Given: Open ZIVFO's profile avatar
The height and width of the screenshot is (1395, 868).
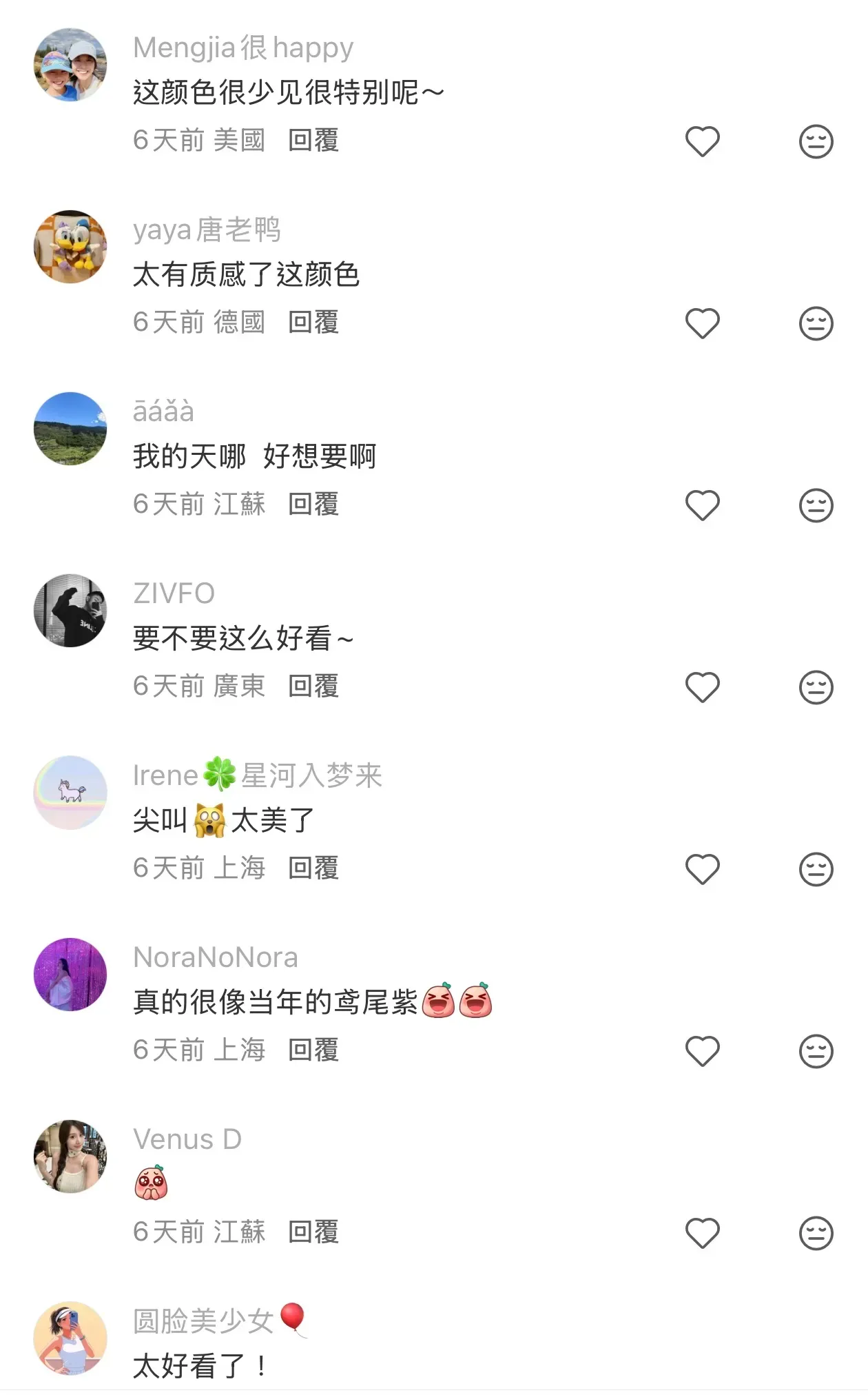Looking at the screenshot, I should pos(70,610).
